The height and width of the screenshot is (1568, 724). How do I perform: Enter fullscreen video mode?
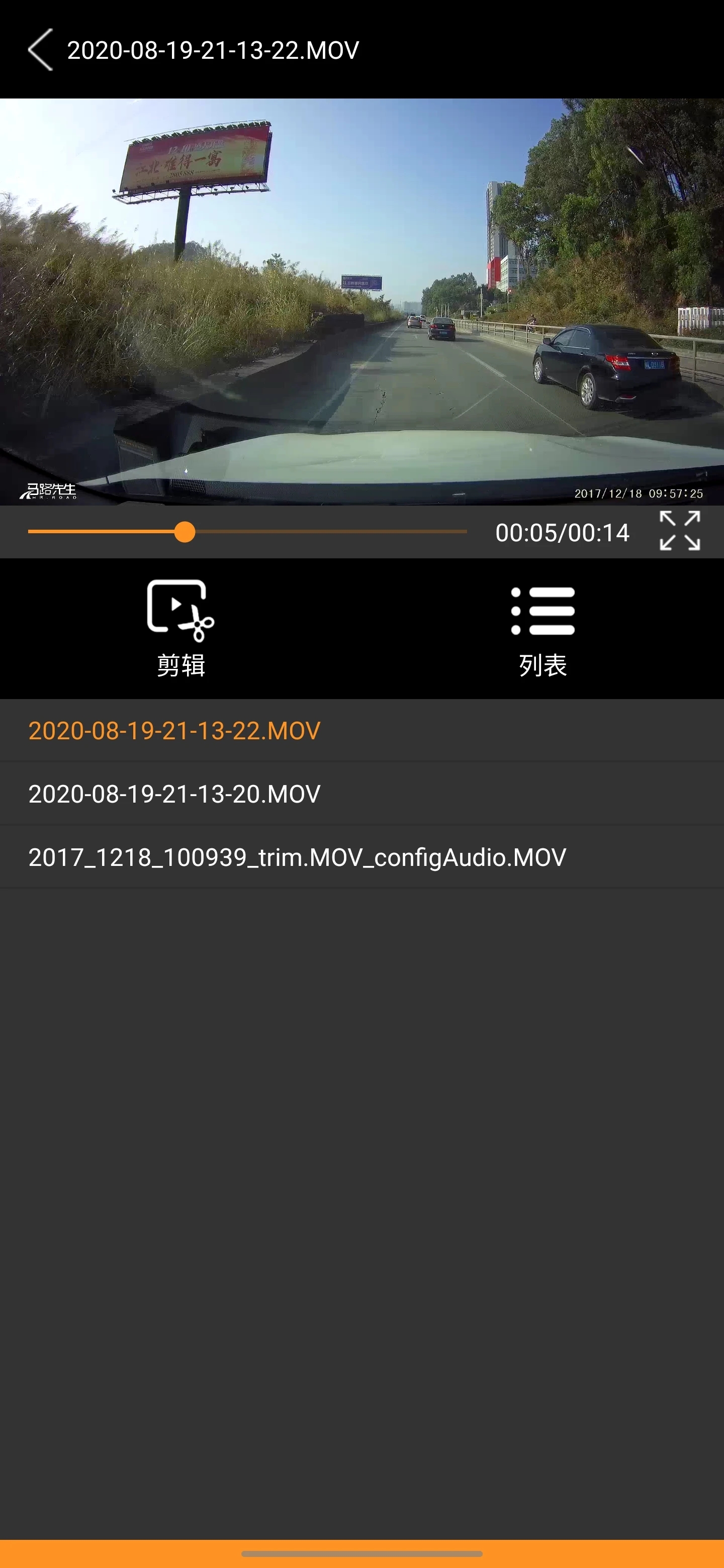(680, 531)
